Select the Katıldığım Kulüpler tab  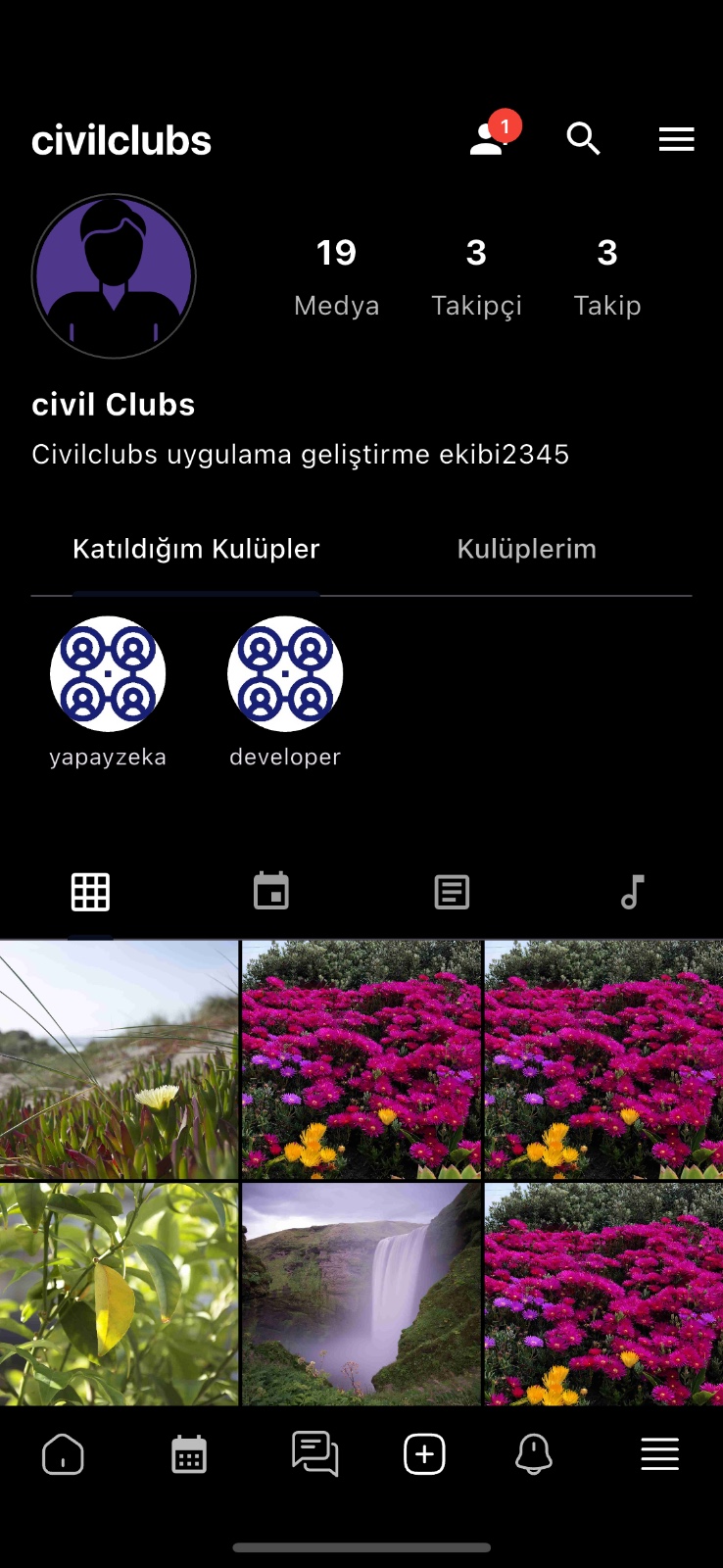click(x=195, y=549)
